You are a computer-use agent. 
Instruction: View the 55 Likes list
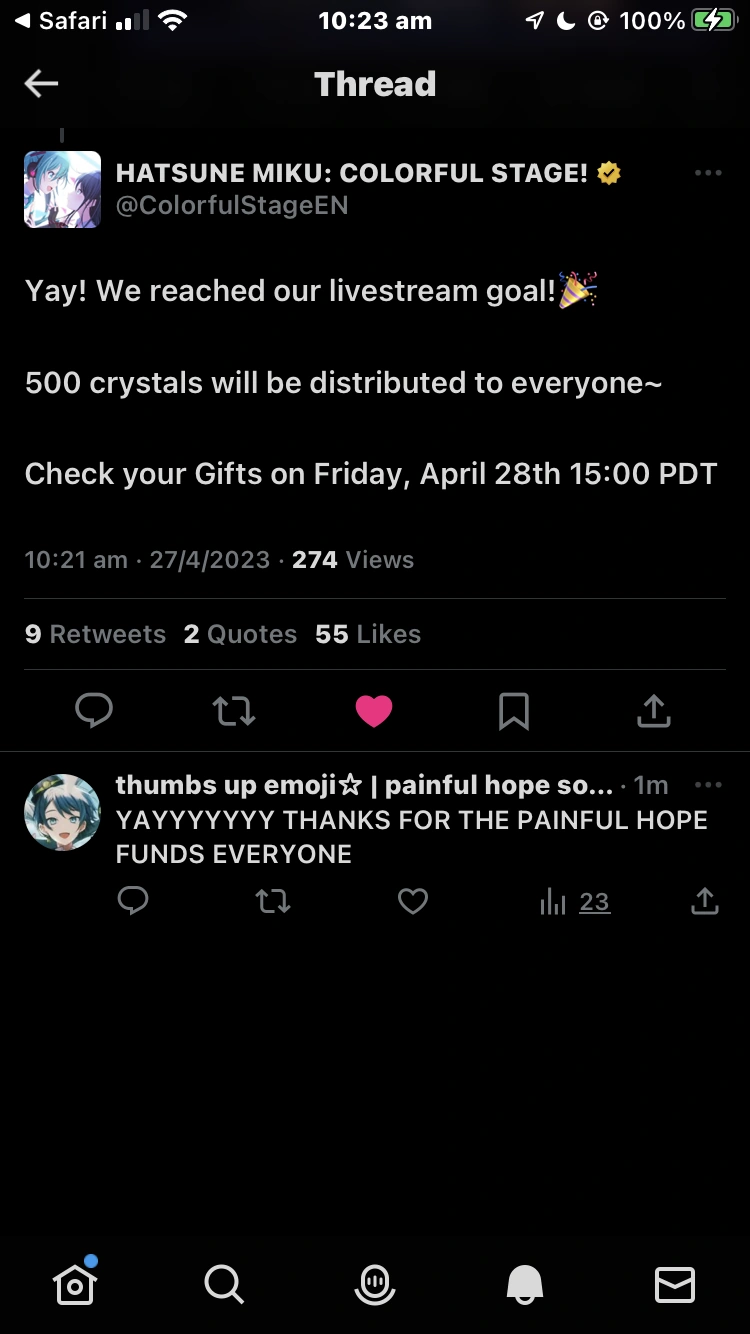pos(368,634)
